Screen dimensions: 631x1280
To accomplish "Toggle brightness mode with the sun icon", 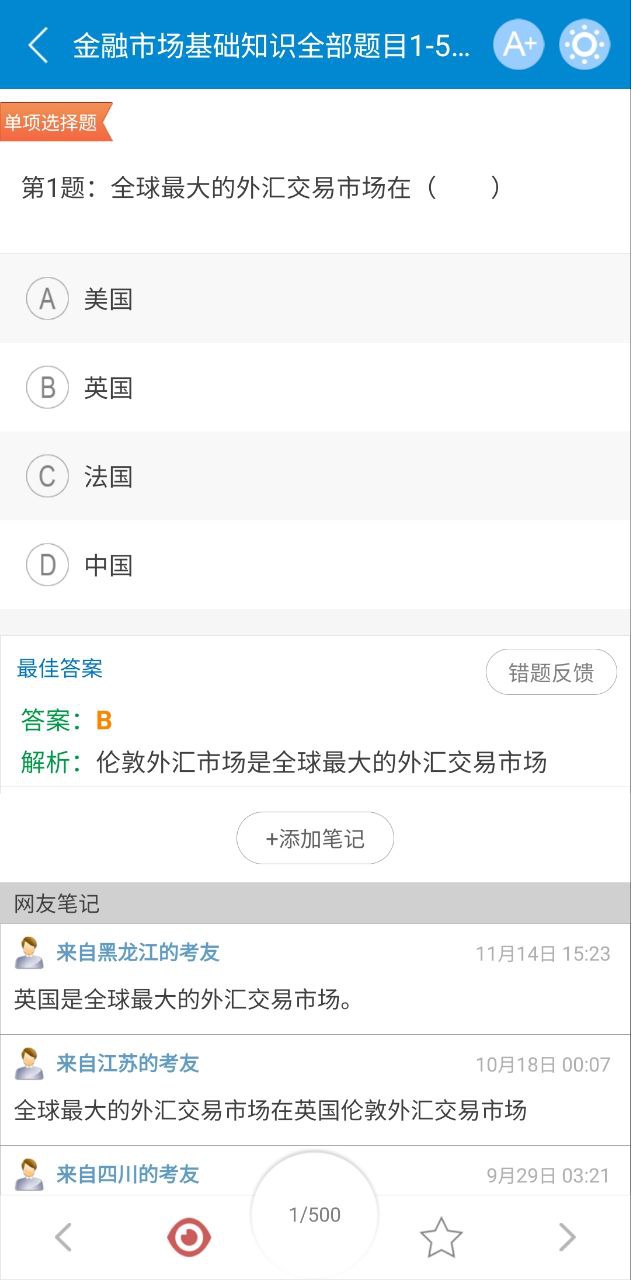I will tap(585, 45).
